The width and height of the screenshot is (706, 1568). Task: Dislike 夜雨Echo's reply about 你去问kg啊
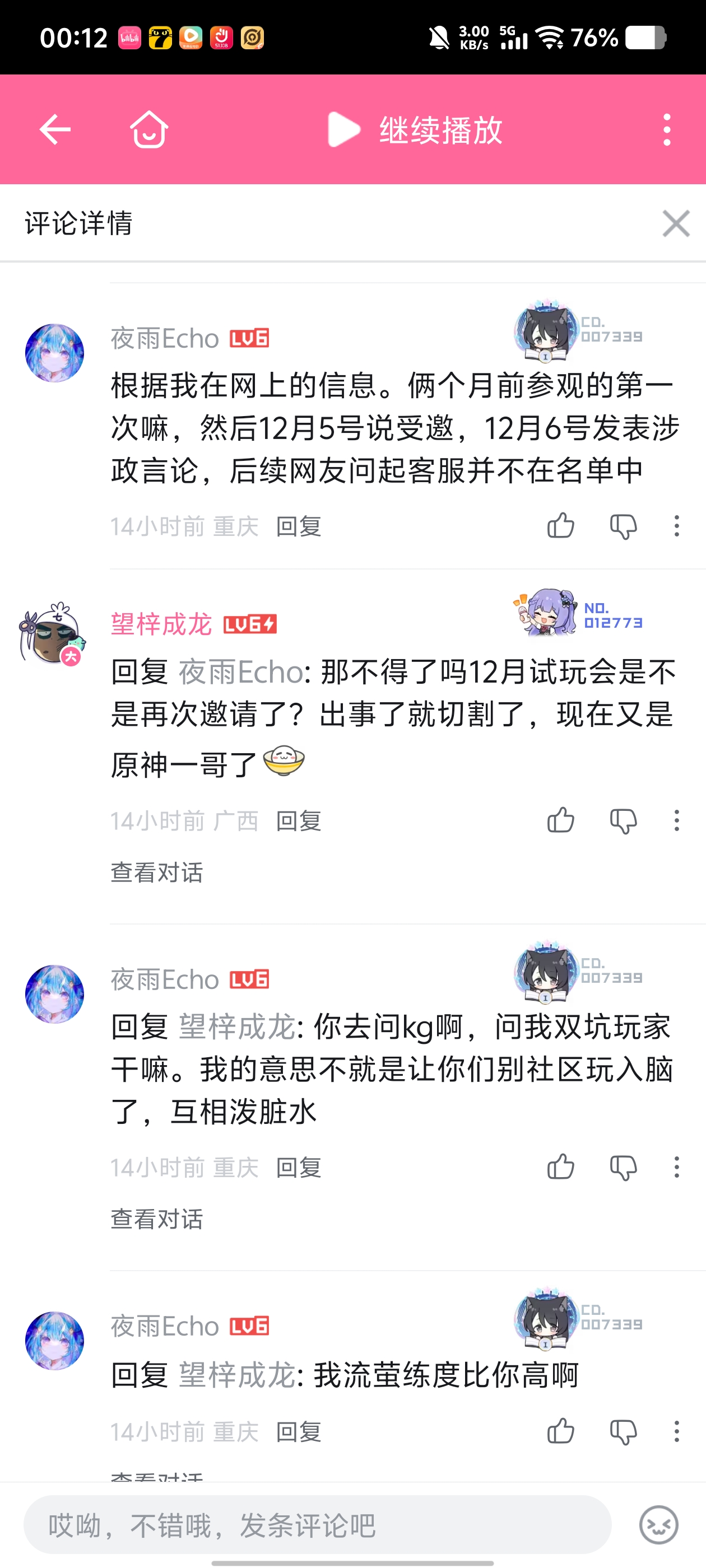[623, 1167]
